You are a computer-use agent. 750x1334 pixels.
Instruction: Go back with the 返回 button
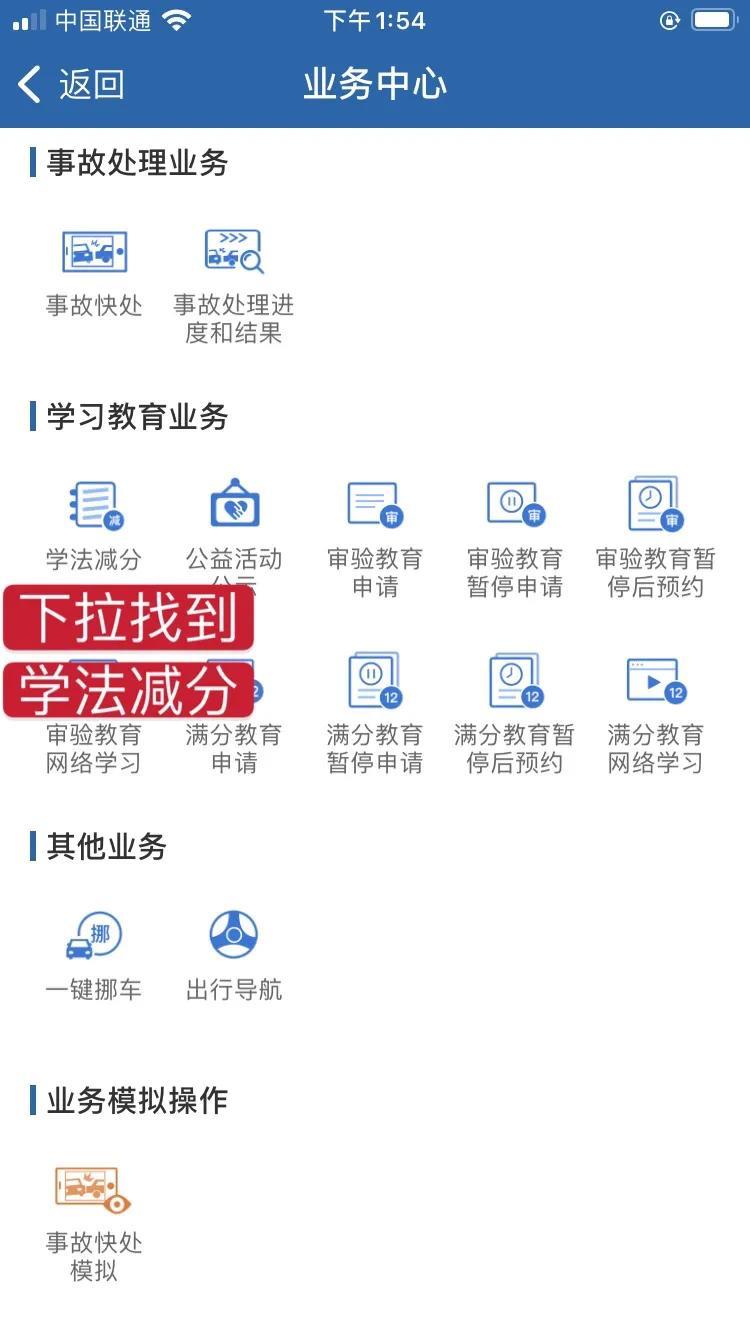coord(71,84)
